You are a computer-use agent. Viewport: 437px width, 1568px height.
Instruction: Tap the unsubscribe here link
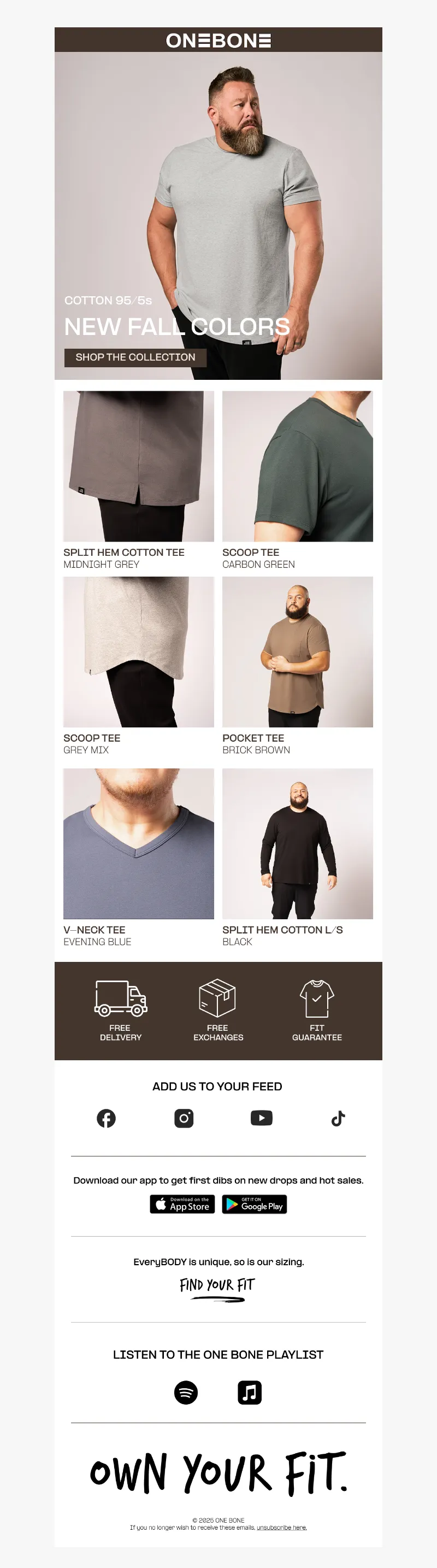point(282,1527)
